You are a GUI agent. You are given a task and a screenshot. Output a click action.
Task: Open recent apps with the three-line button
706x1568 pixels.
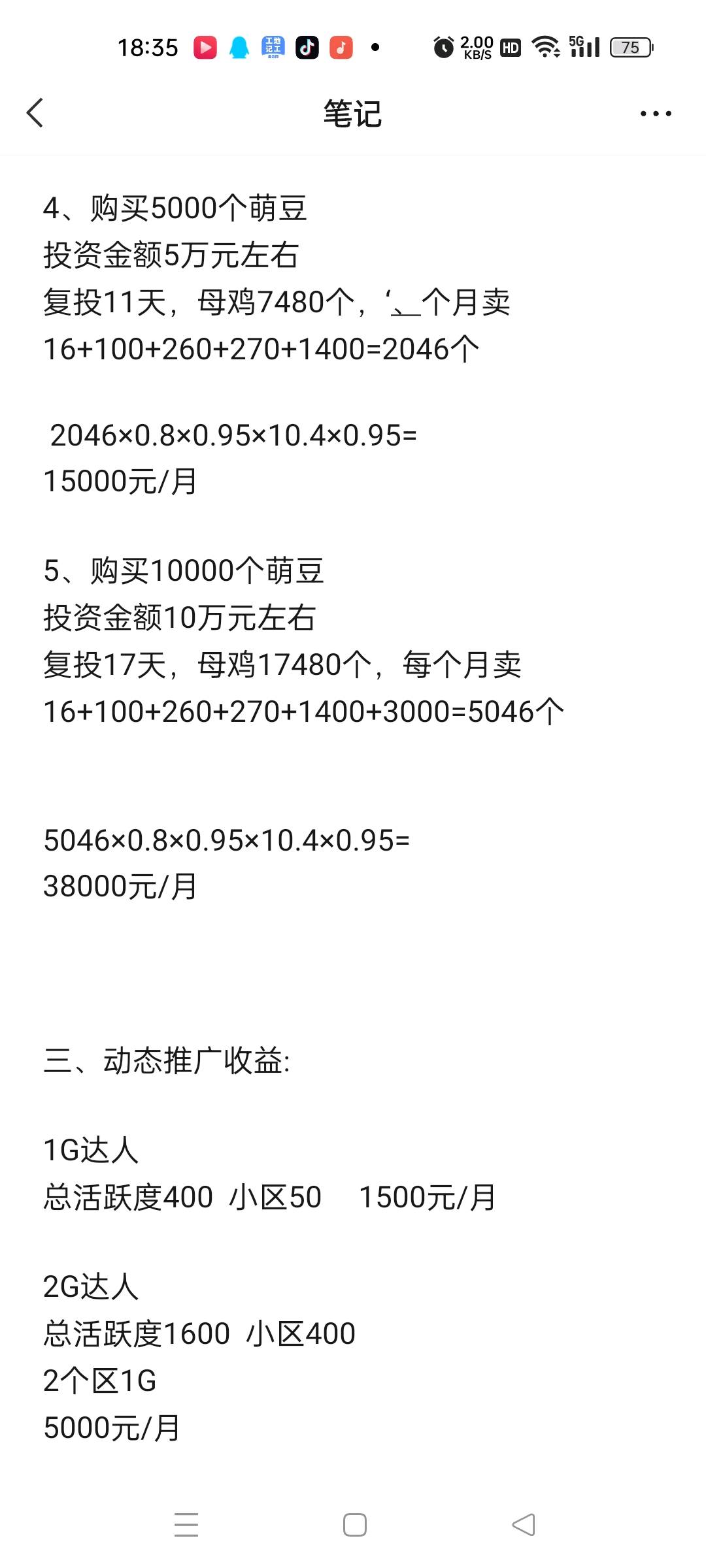click(x=186, y=1525)
